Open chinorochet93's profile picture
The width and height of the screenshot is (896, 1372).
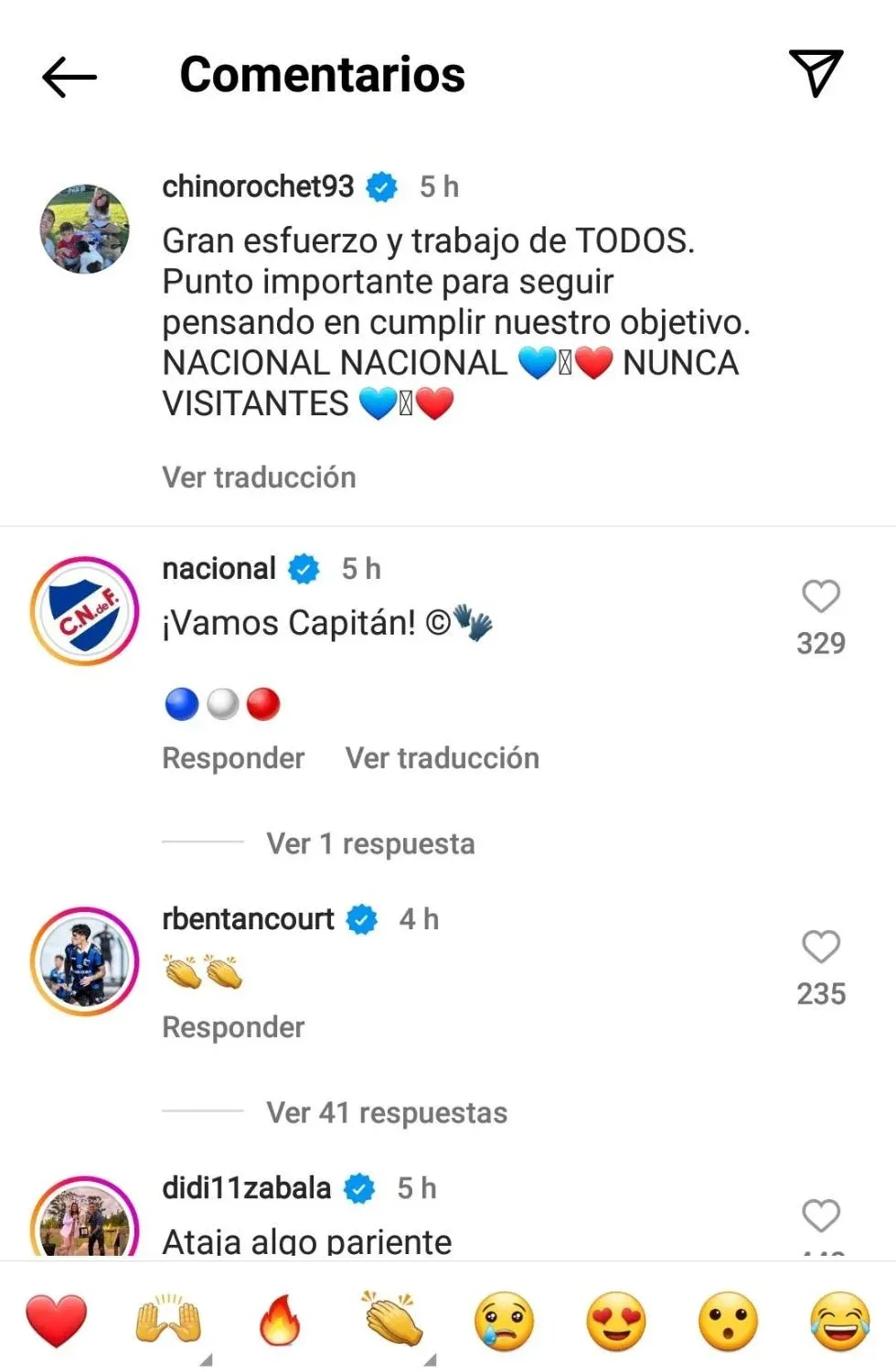point(84,229)
